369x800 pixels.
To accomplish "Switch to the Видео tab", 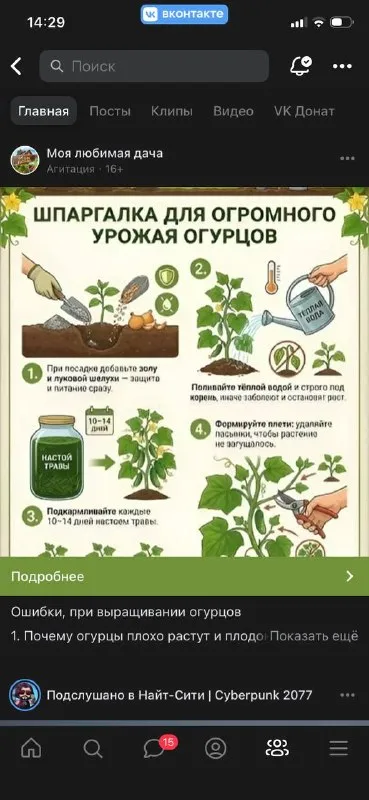I will [233, 111].
